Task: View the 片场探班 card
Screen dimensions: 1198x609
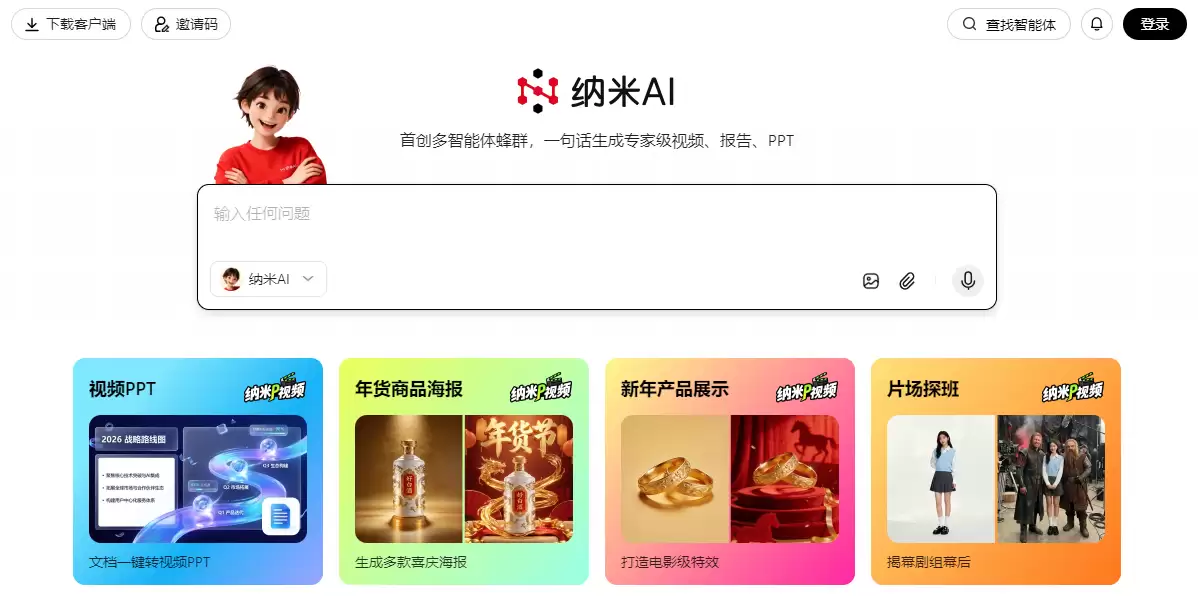Action: (995, 471)
